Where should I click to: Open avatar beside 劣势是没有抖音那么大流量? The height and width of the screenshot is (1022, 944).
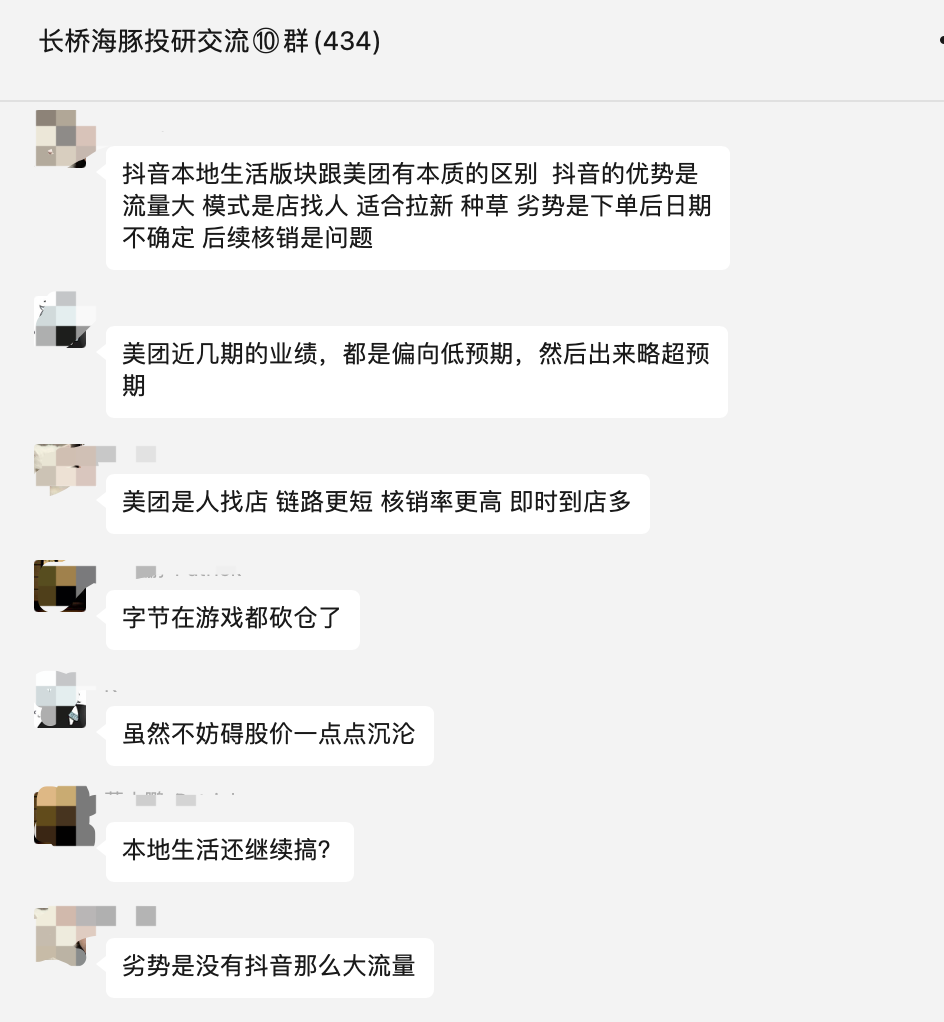(60, 934)
